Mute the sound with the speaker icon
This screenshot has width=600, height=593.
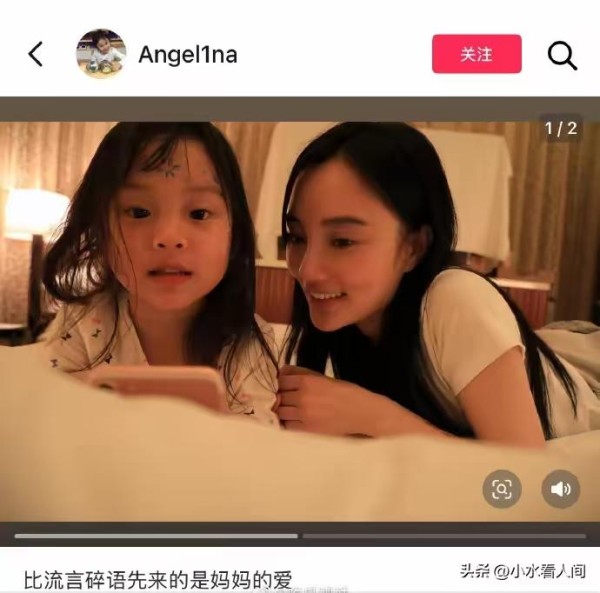point(561,489)
